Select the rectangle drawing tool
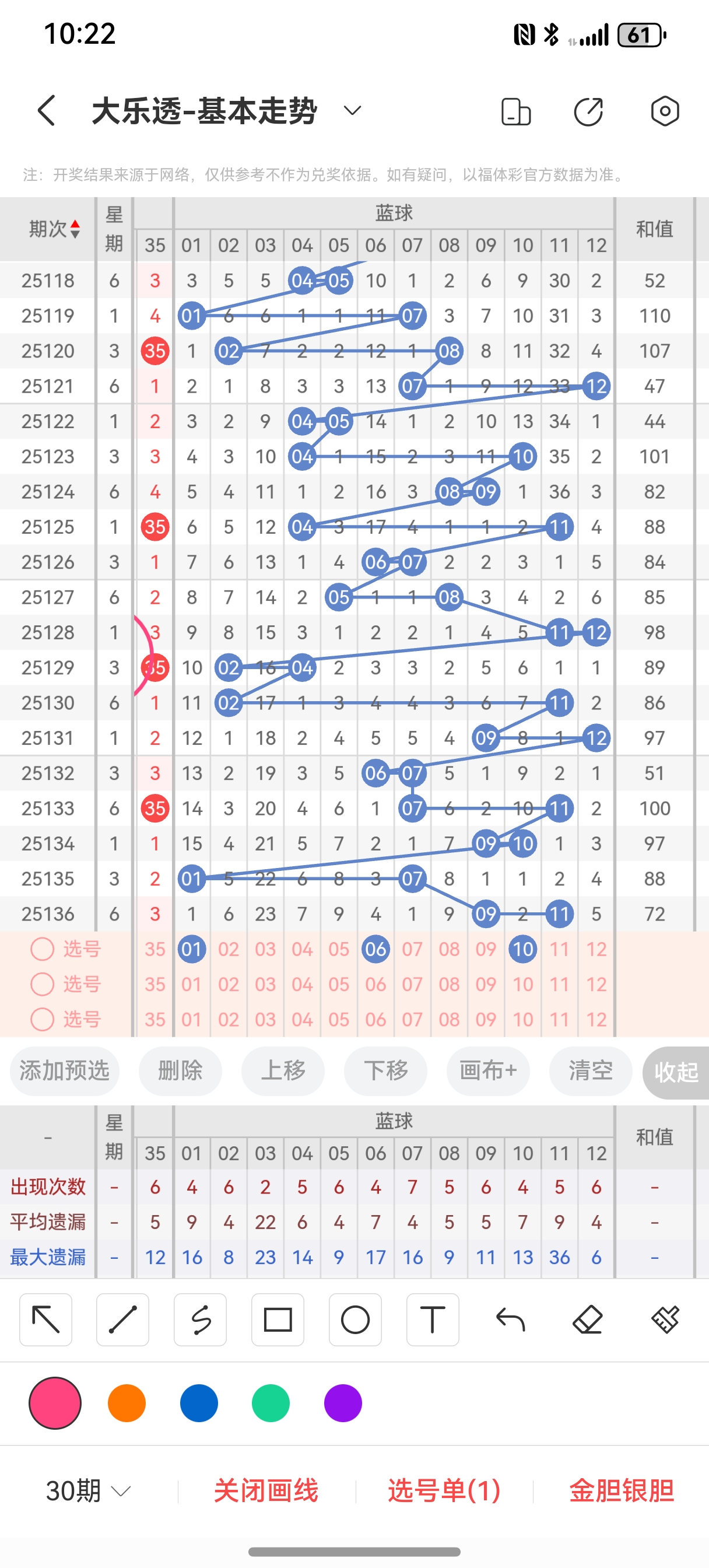 coord(278,1319)
